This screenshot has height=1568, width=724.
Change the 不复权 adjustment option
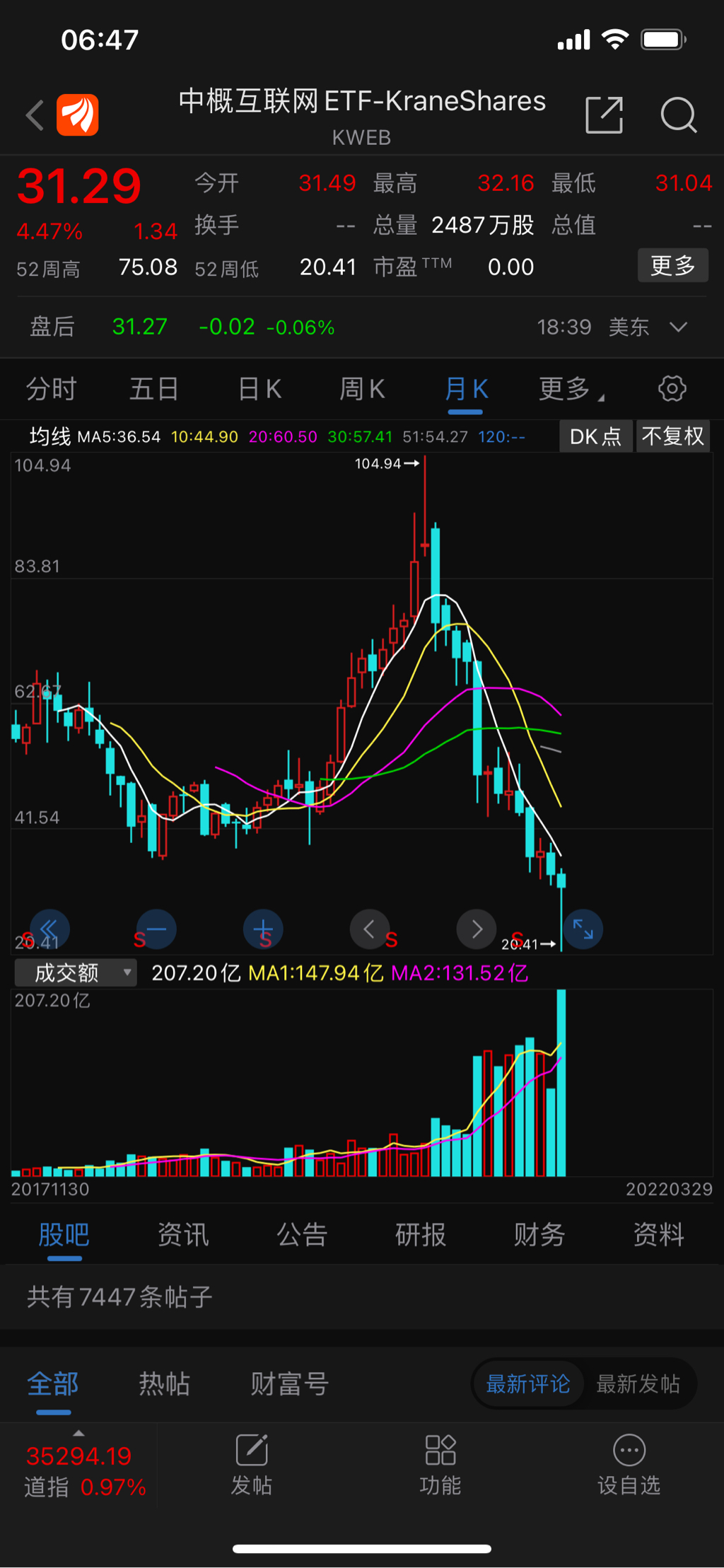click(672, 436)
